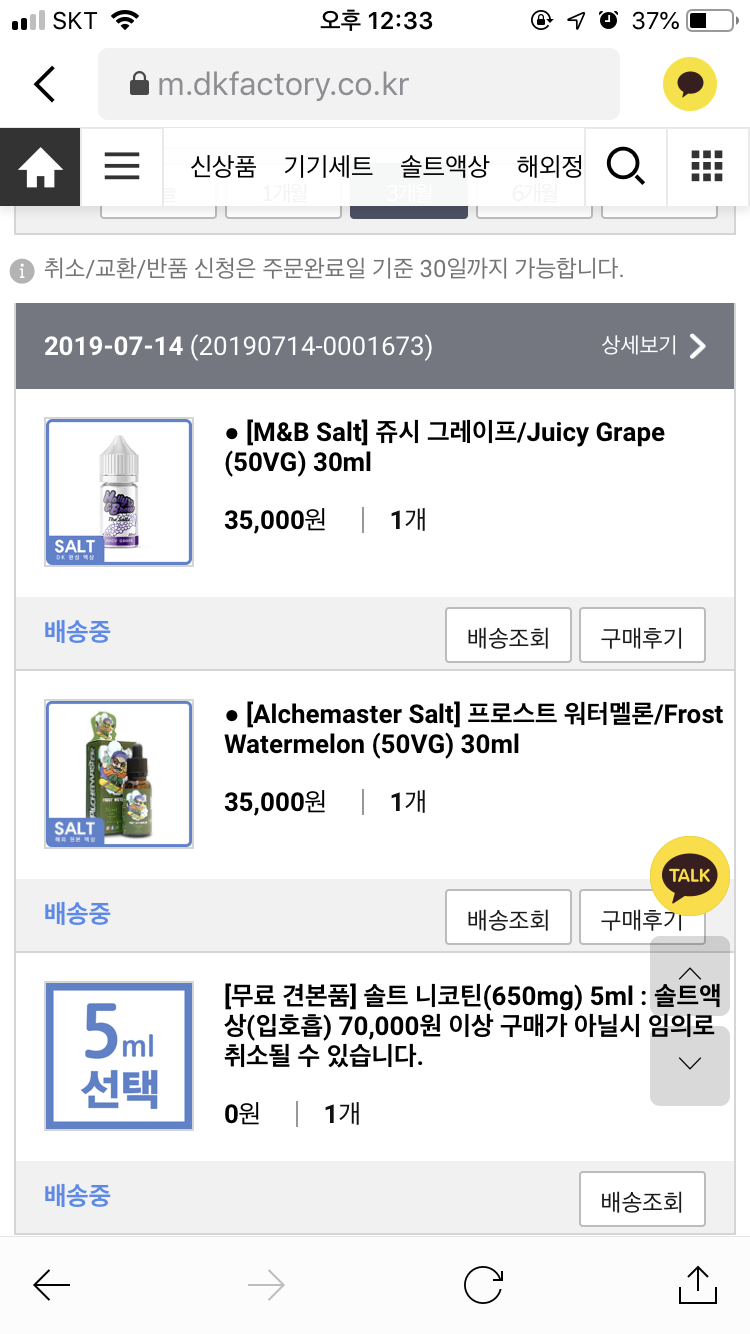Track delivery for Juicy Grape with 배송조회

[508, 636]
